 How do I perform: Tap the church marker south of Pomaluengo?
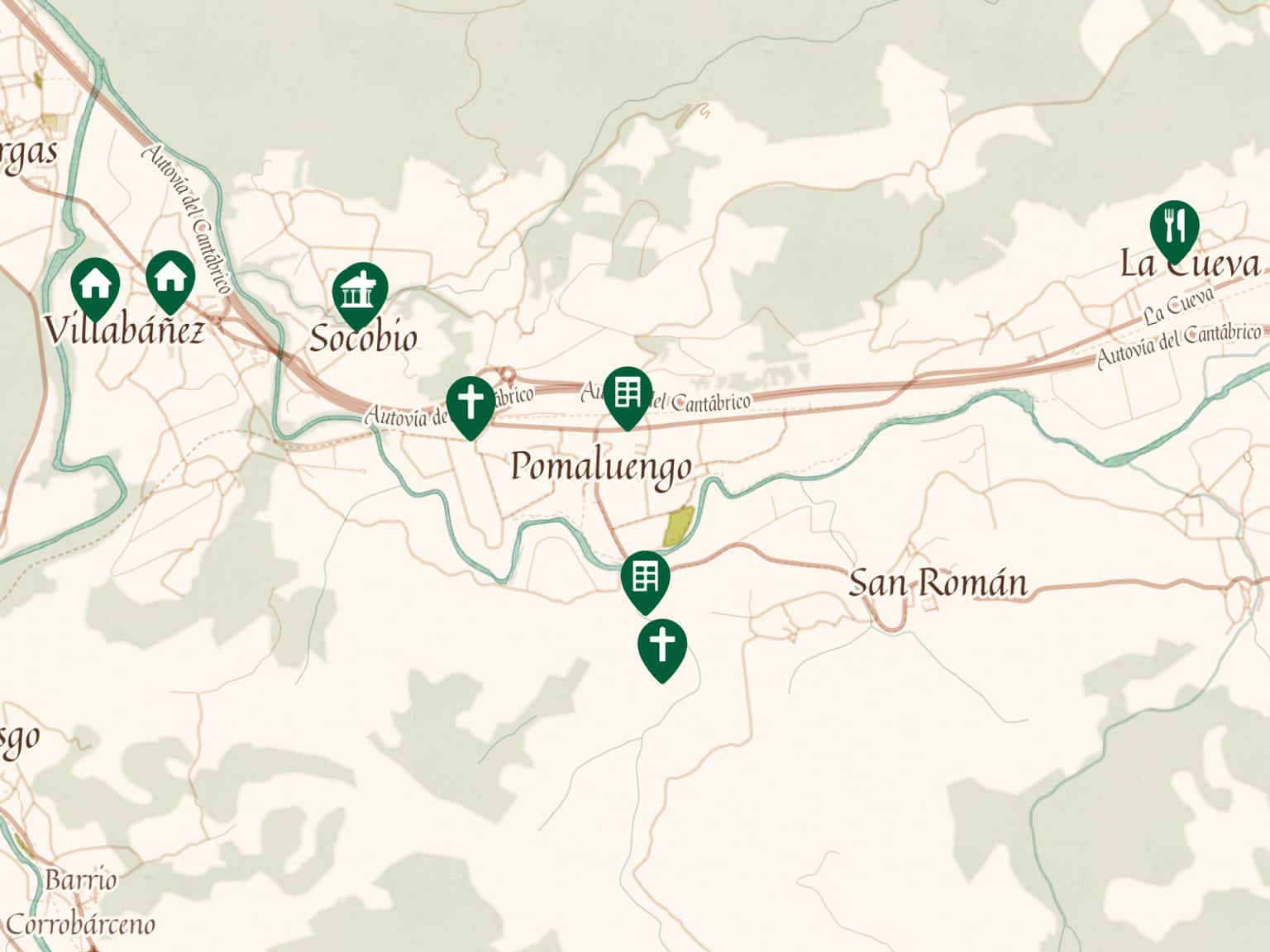point(662,645)
